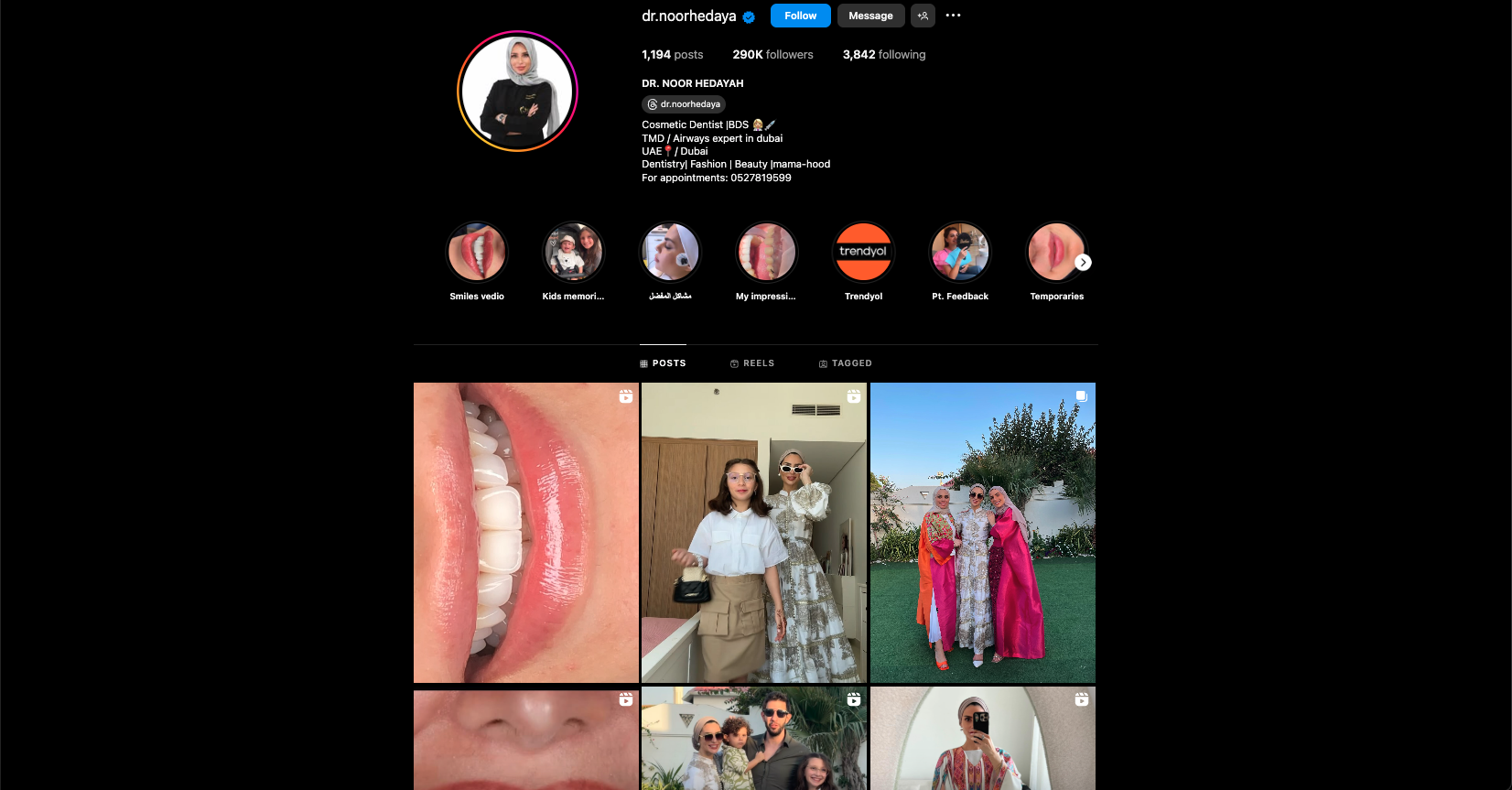Viewport: 1512px width, 790px height.
Task: Switch to the Reels tab
Action: click(752, 363)
